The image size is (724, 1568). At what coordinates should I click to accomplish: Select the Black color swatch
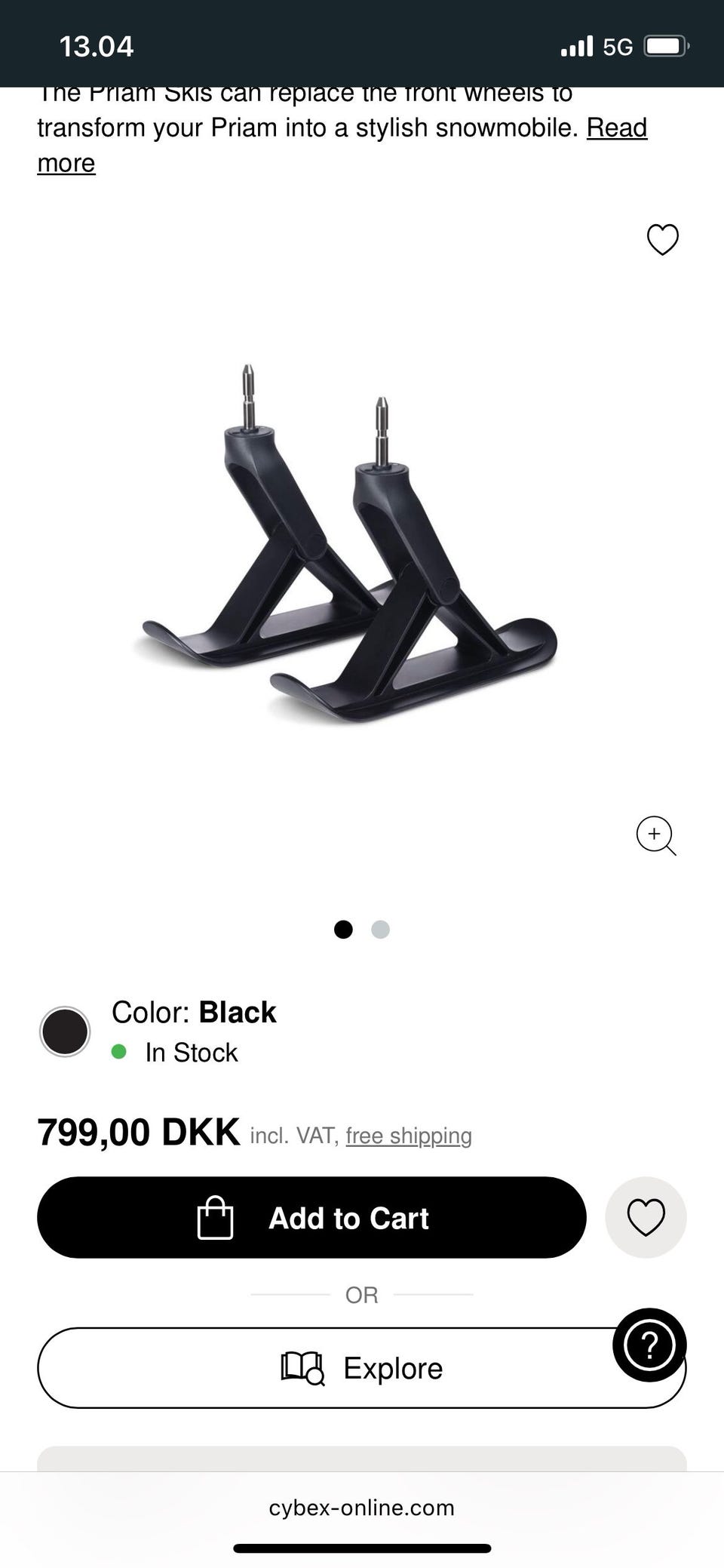65,1031
